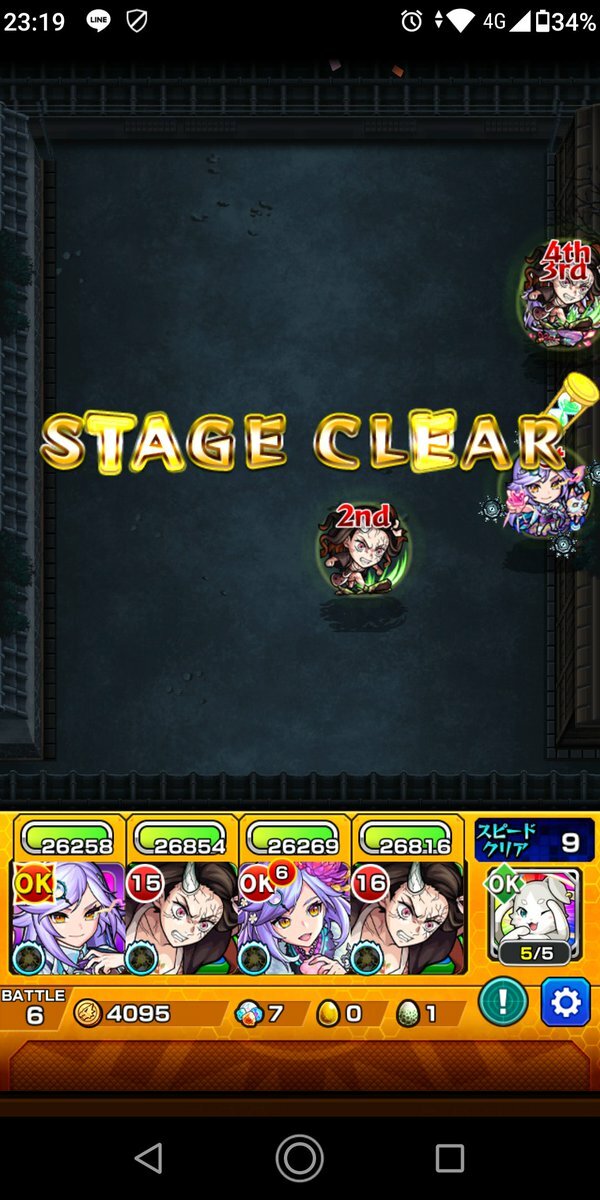
Task: Open the game settings gear
Action: click(565, 1002)
